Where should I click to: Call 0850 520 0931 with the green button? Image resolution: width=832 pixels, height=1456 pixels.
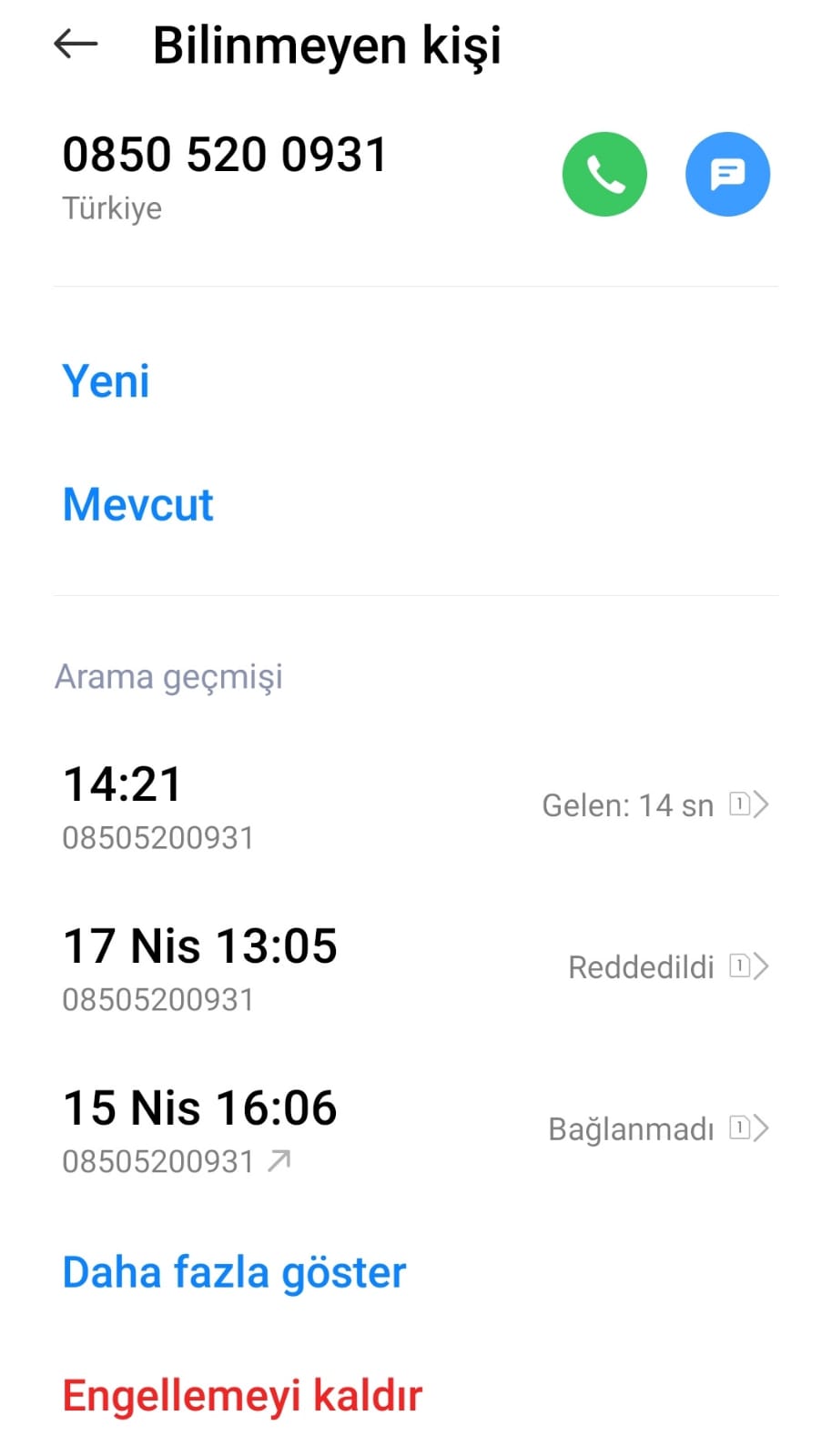(604, 174)
